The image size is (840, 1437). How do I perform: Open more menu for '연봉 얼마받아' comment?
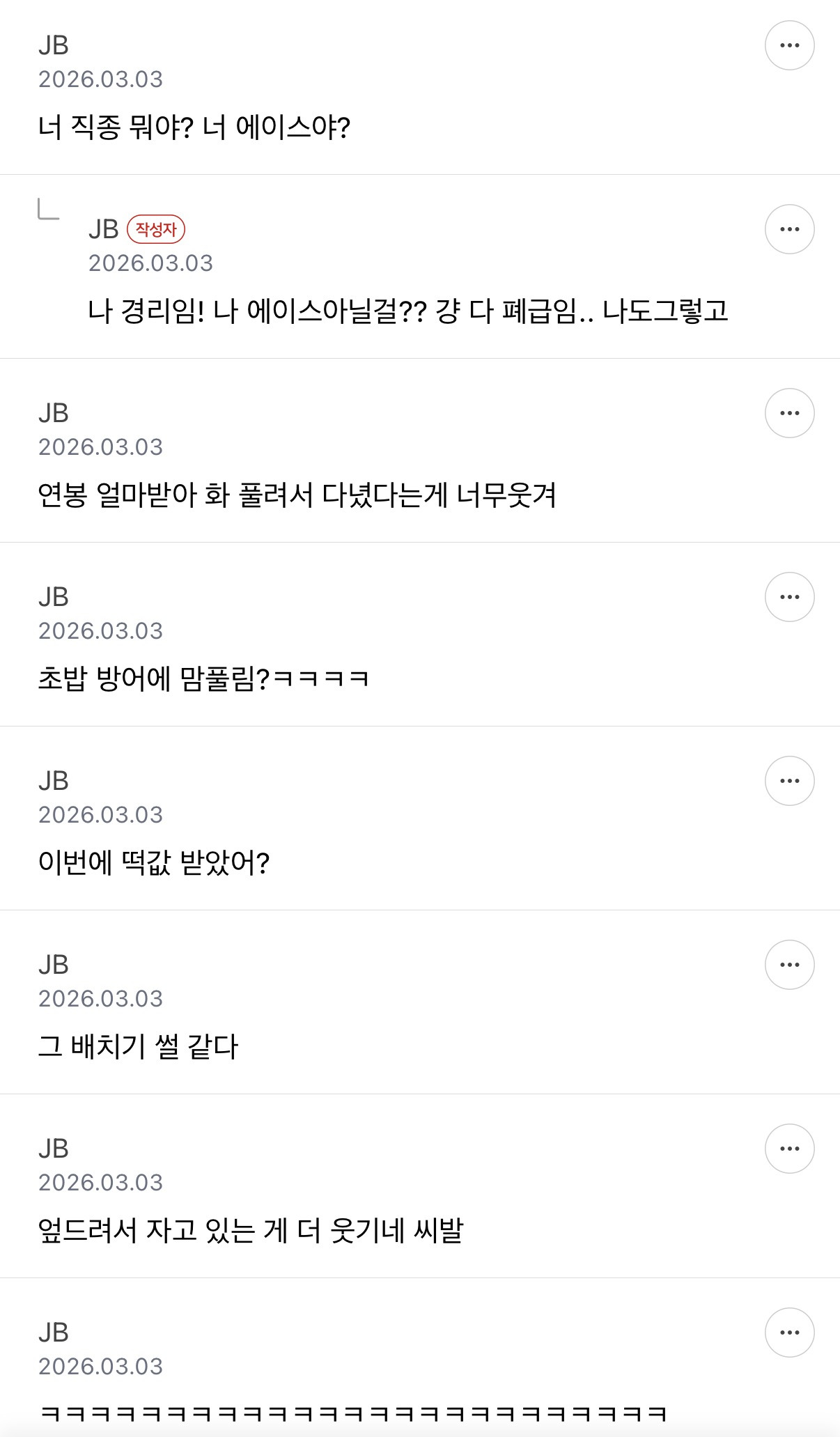click(x=789, y=413)
